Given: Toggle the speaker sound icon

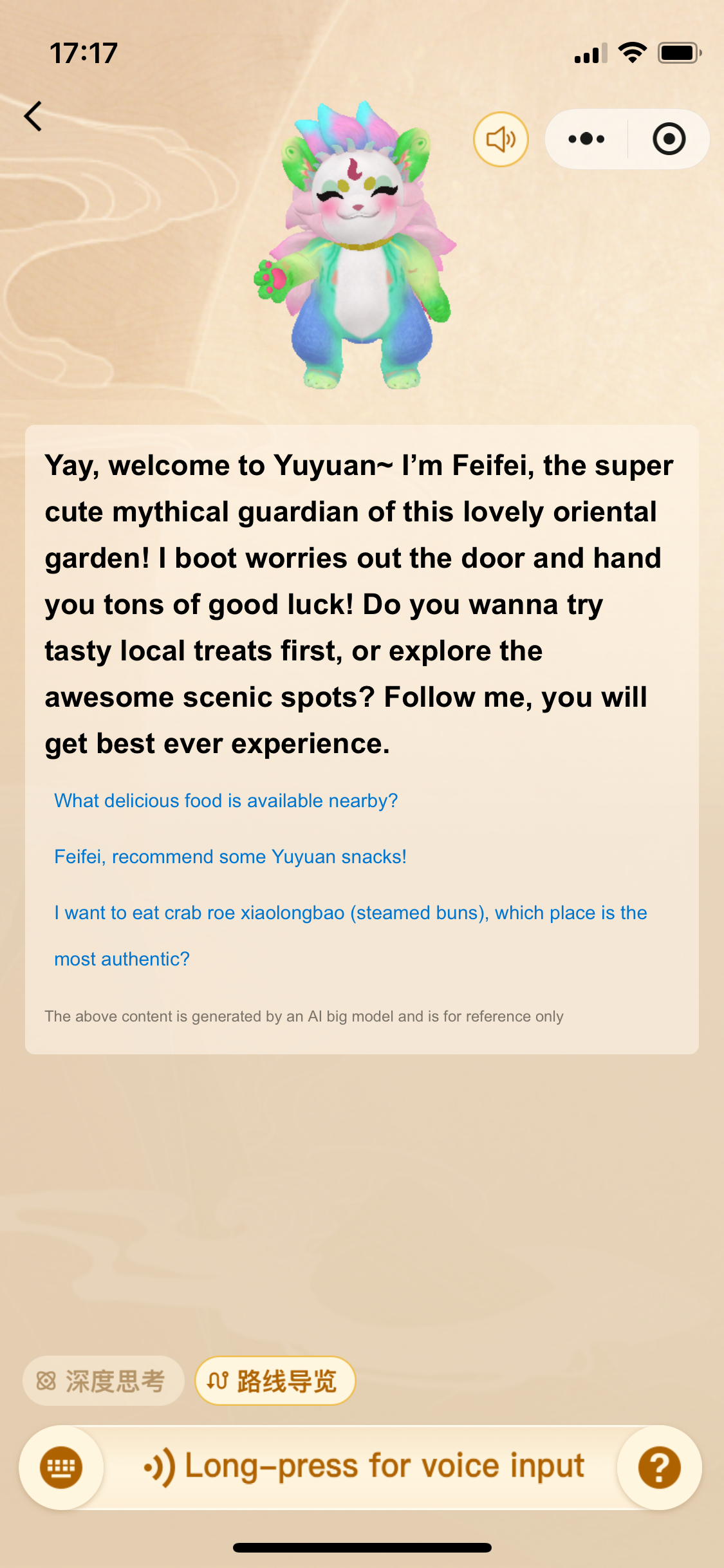Looking at the screenshot, I should click(x=501, y=139).
